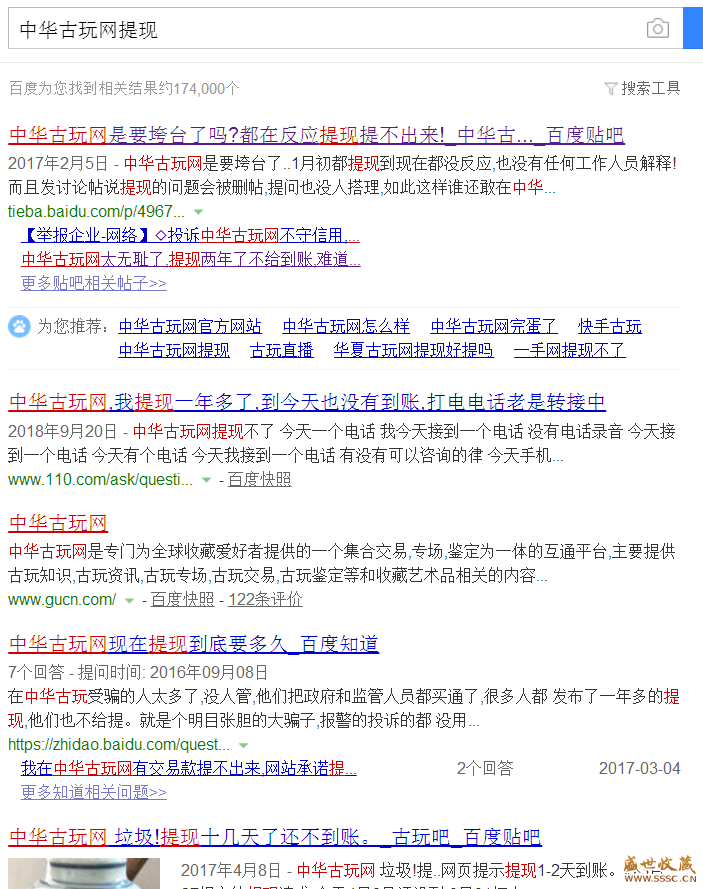Select recommended search 一手网提现不了

[x=569, y=350]
